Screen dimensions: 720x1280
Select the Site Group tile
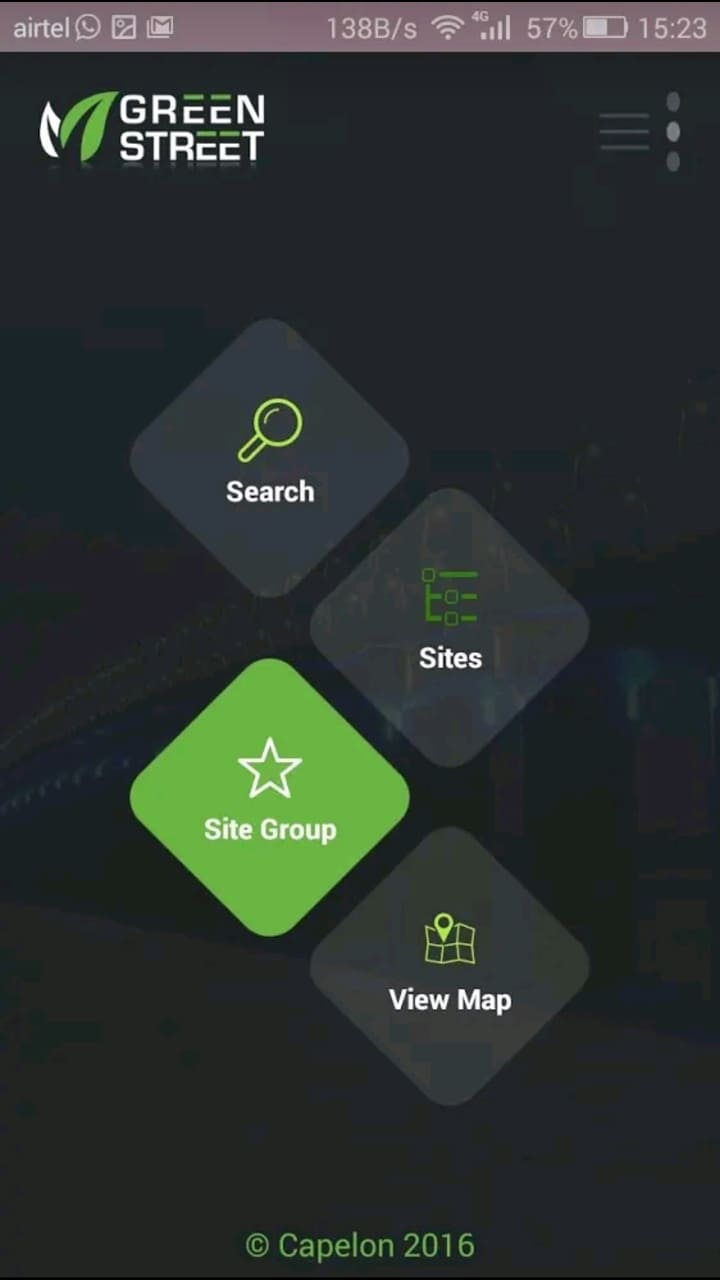tap(269, 797)
